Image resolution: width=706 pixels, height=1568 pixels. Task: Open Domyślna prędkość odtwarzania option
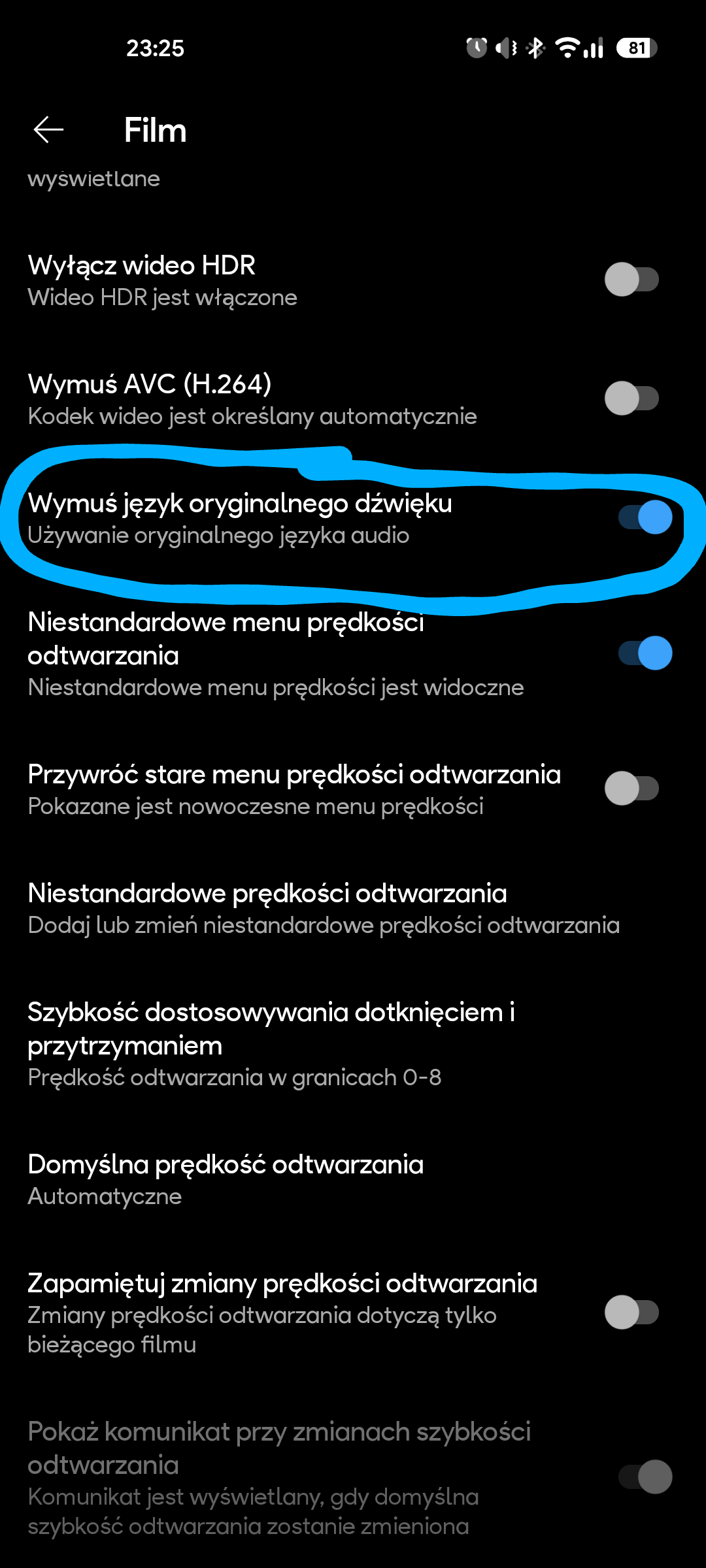tap(226, 1179)
